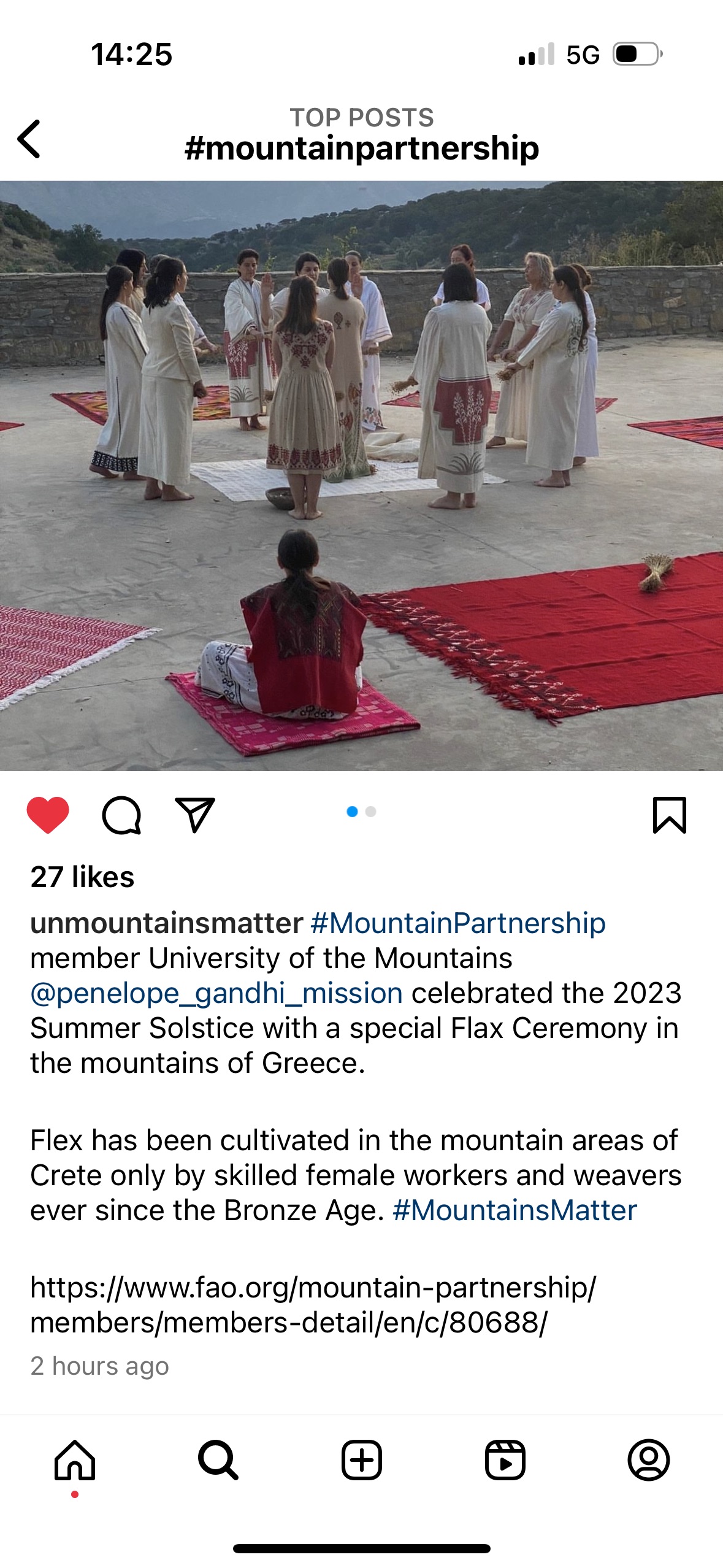Switch to the Home tab
This screenshot has height=1568, width=723.
[x=75, y=1460]
